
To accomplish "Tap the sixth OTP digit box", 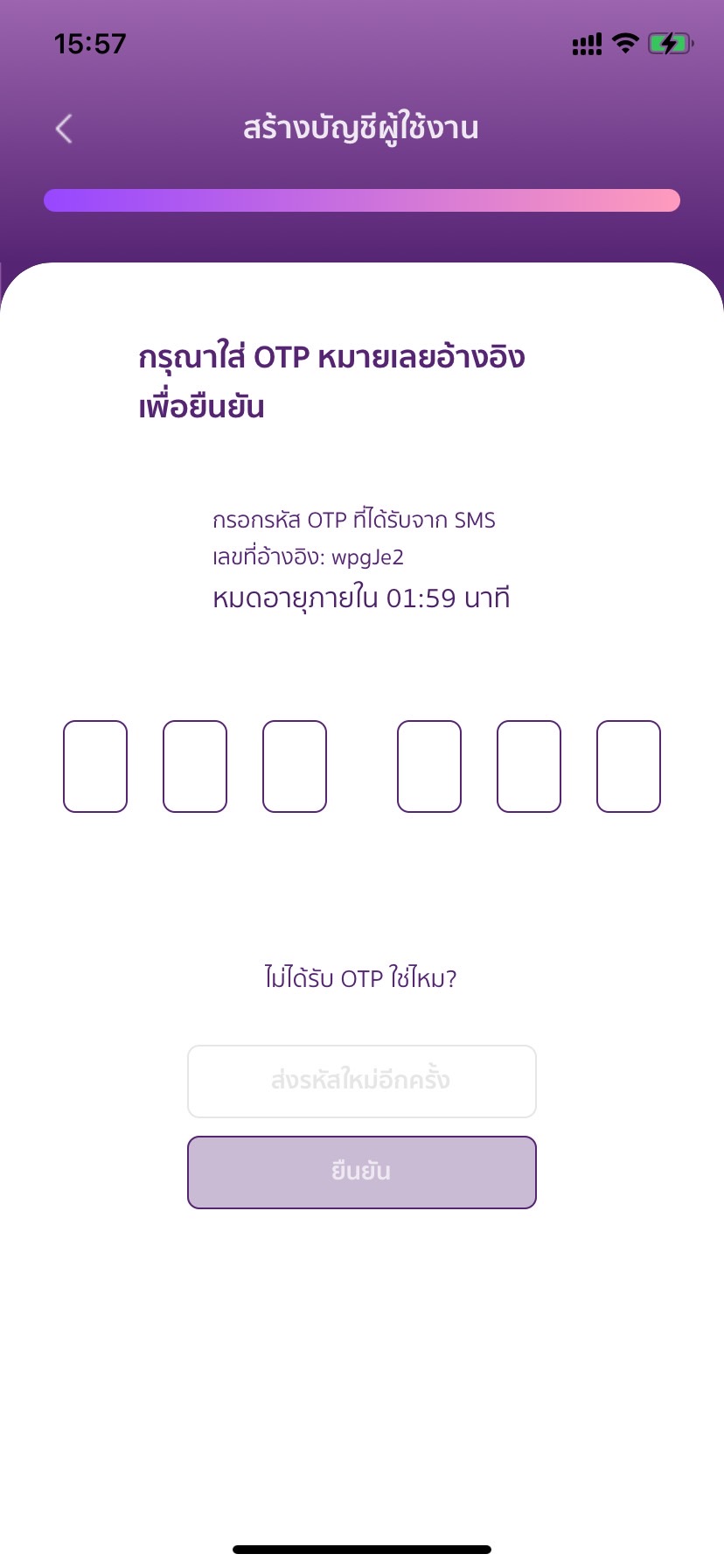I will (629, 766).
